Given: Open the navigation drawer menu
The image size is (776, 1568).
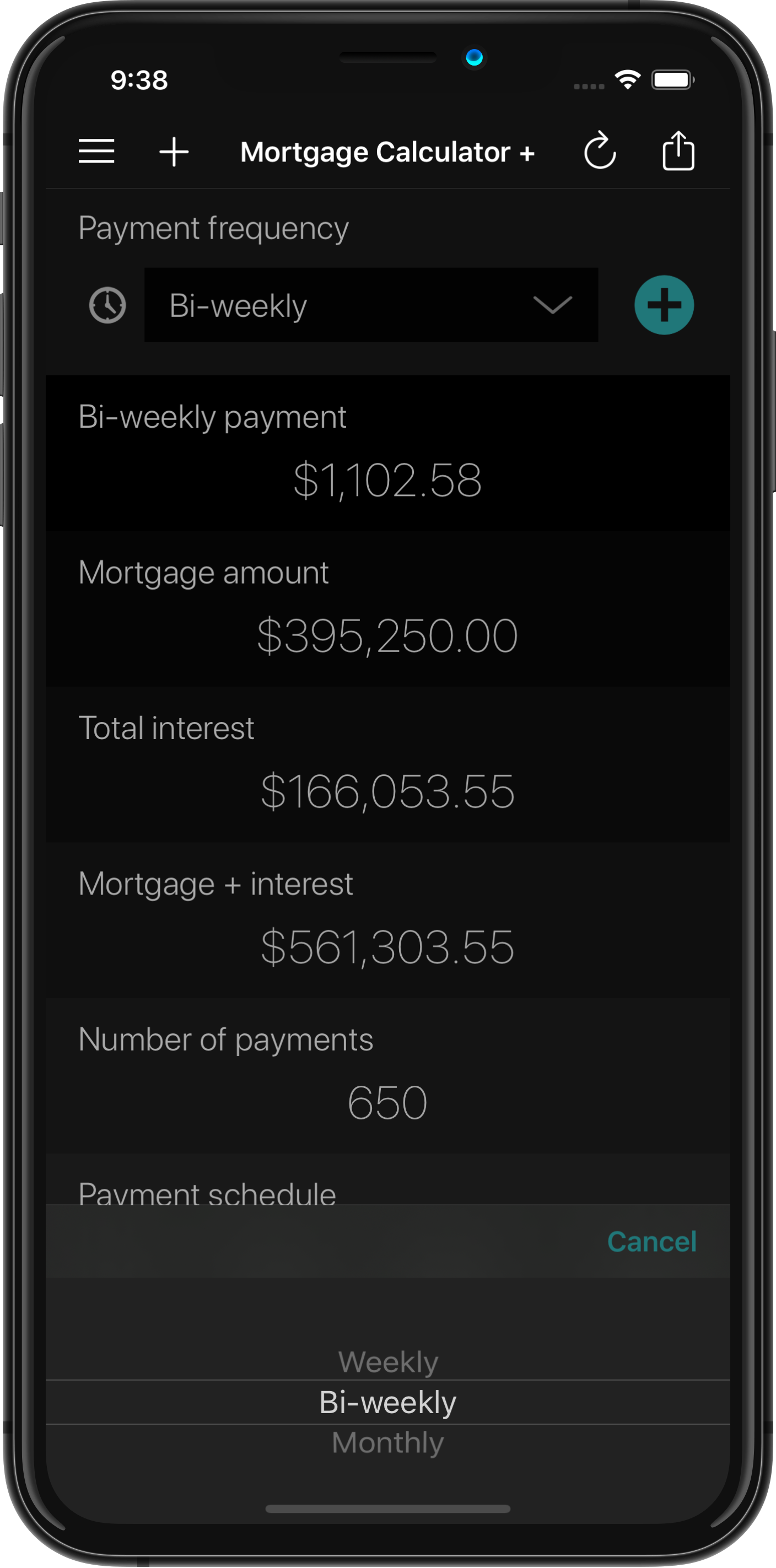Looking at the screenshot, I should [96, 152].
